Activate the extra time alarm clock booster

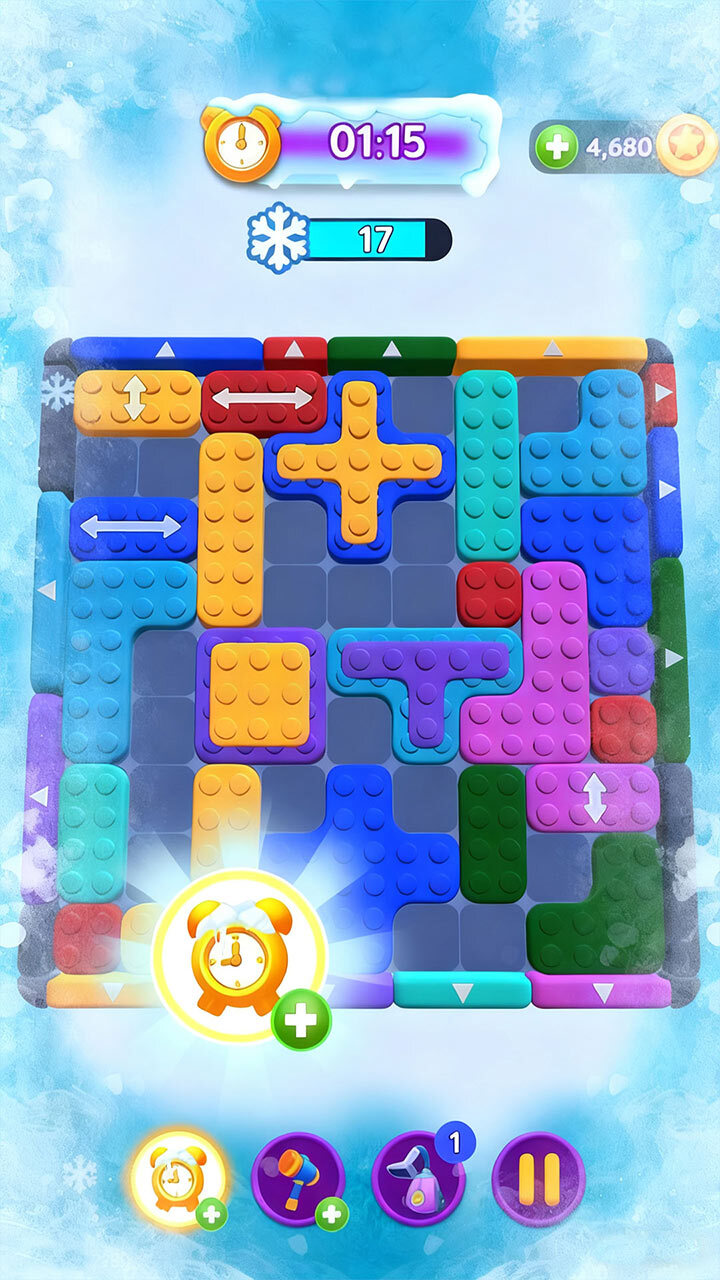pos(178,1178)
